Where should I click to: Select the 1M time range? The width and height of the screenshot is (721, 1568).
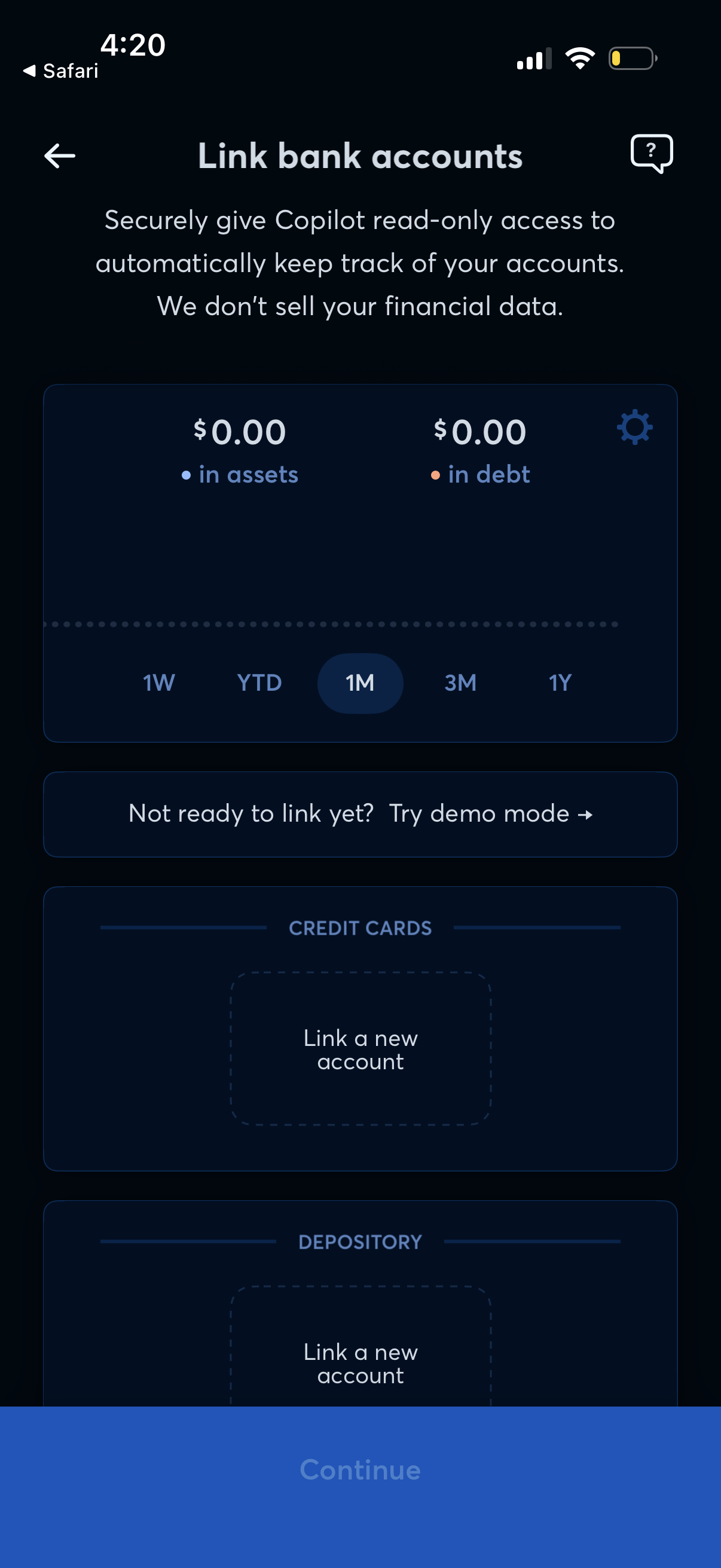pos(359,683)
